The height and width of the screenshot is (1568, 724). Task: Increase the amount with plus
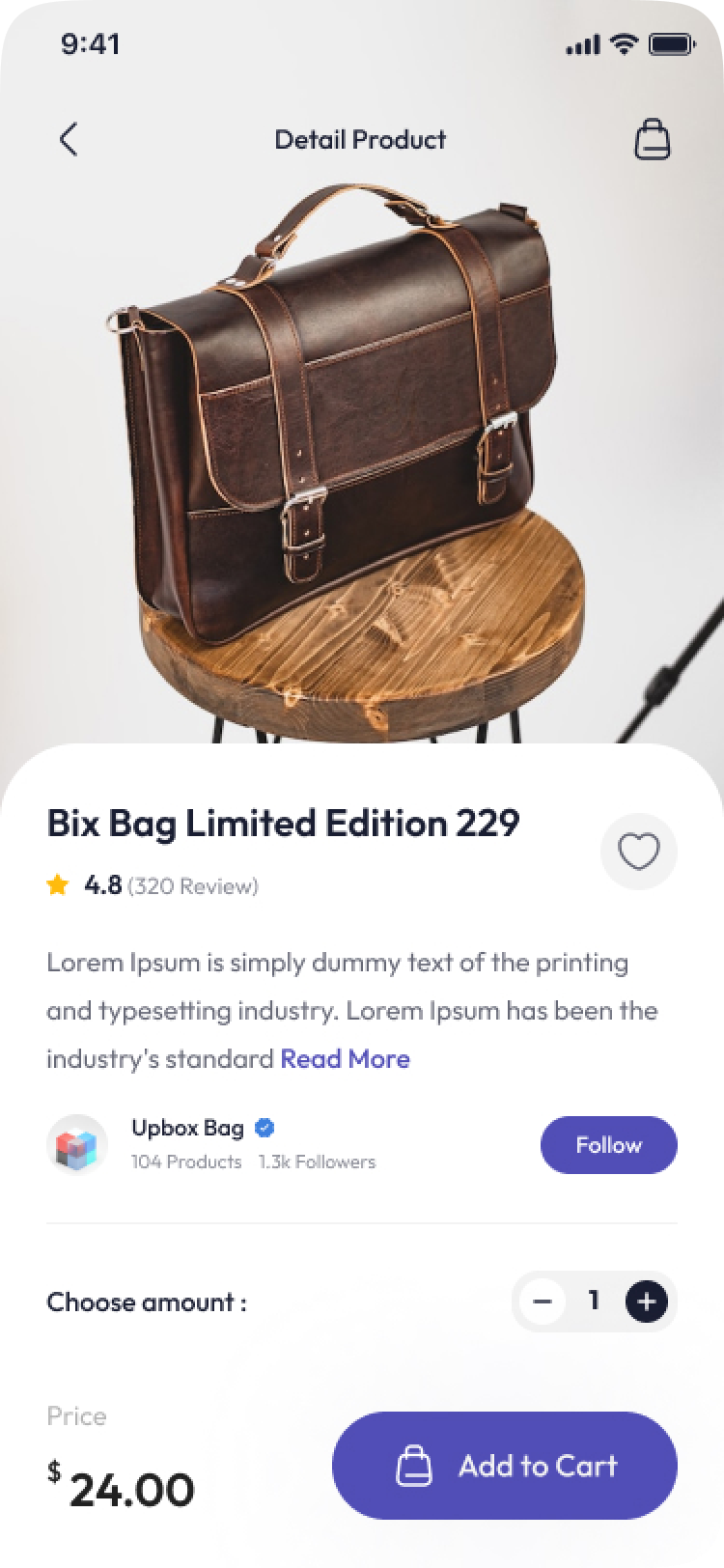point(647,1302)
